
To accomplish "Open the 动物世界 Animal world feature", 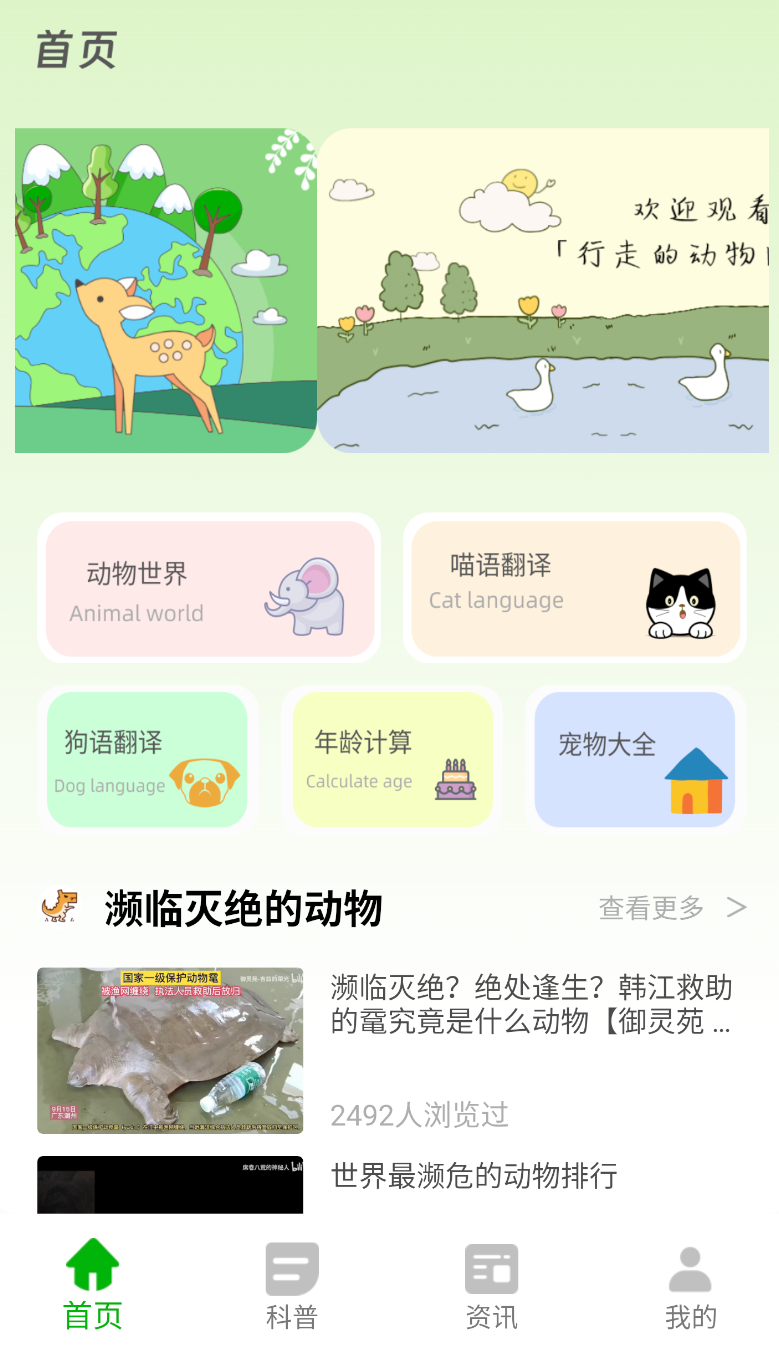I will [x=208, y=587].
